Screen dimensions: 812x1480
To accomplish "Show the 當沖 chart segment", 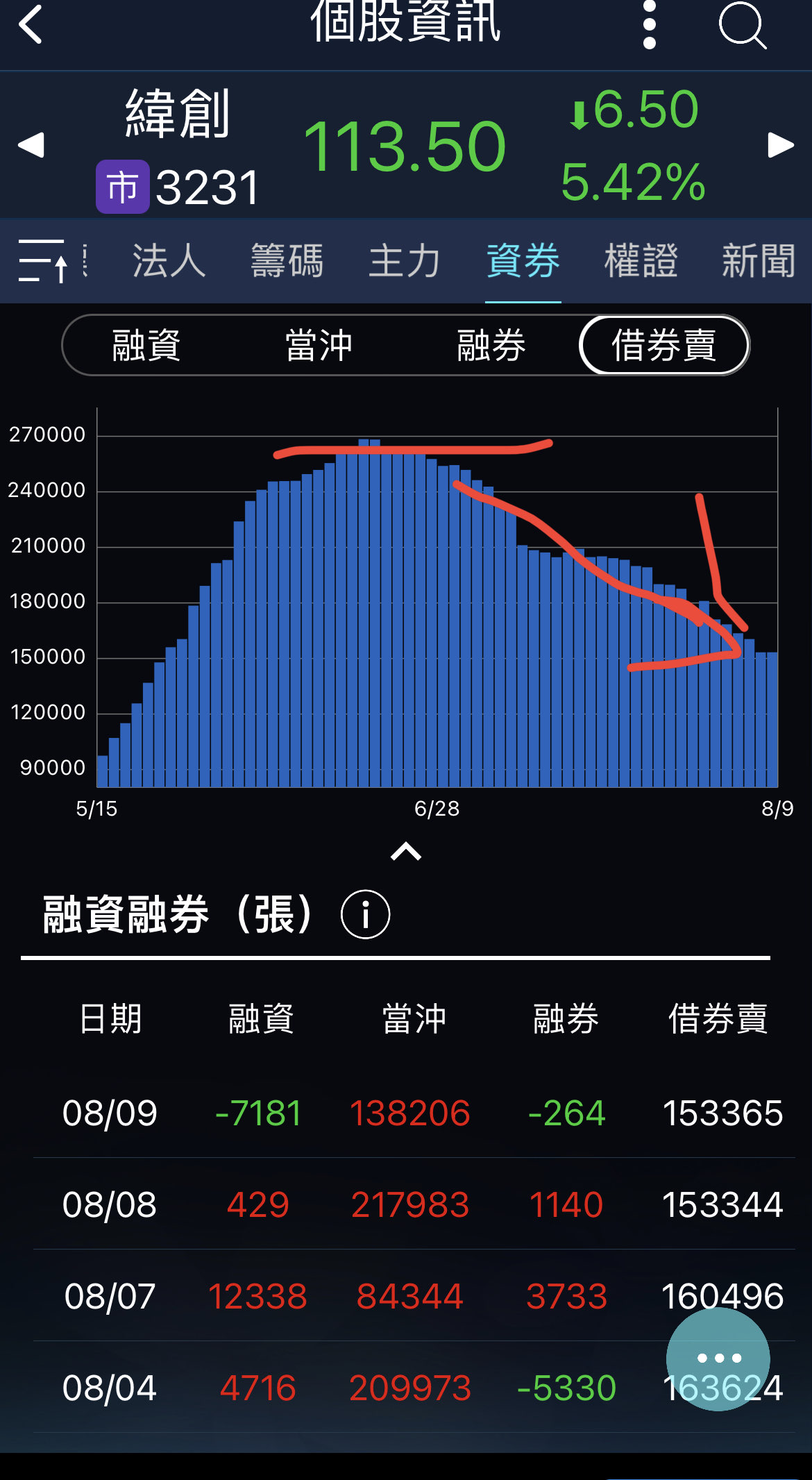I will 319,345.
